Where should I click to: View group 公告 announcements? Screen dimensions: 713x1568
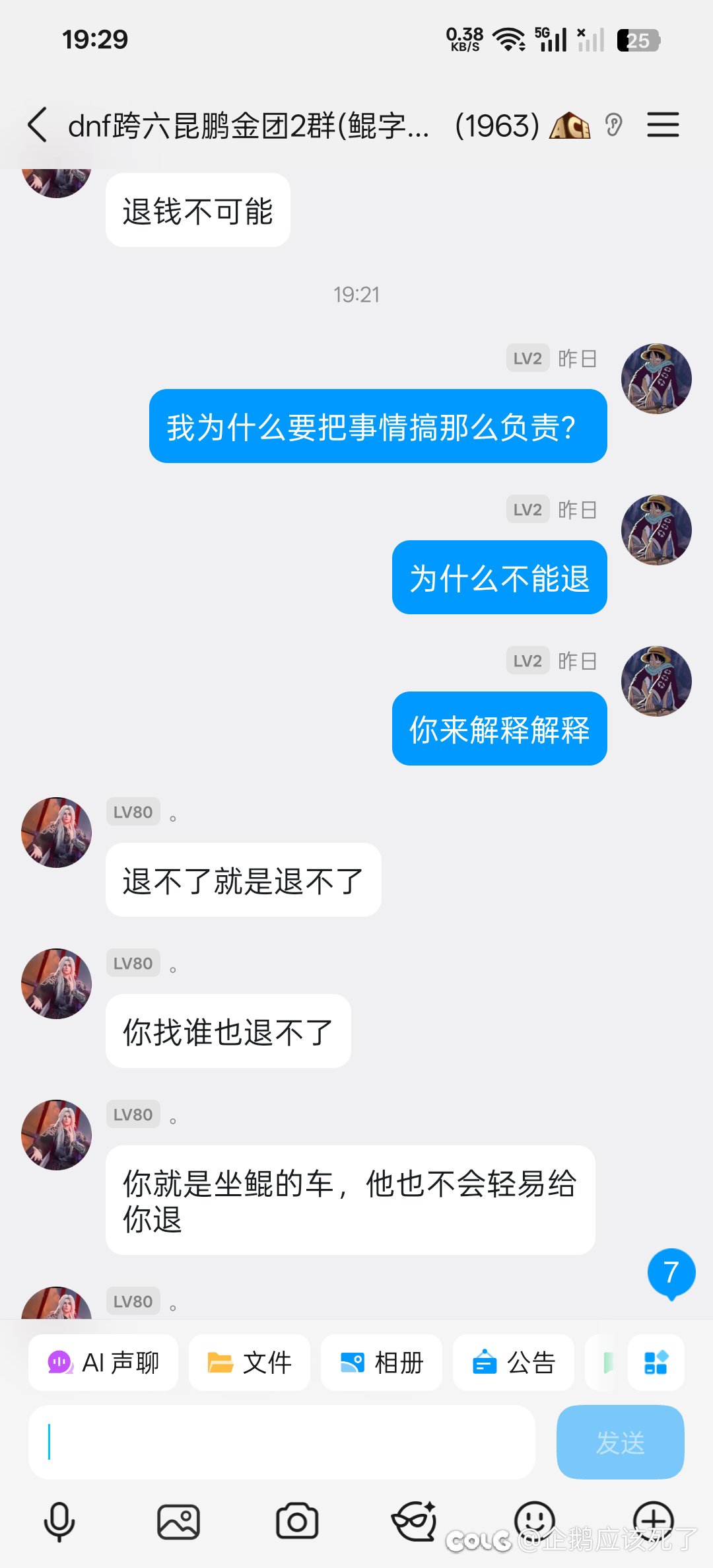click(x=513, y=1363)
